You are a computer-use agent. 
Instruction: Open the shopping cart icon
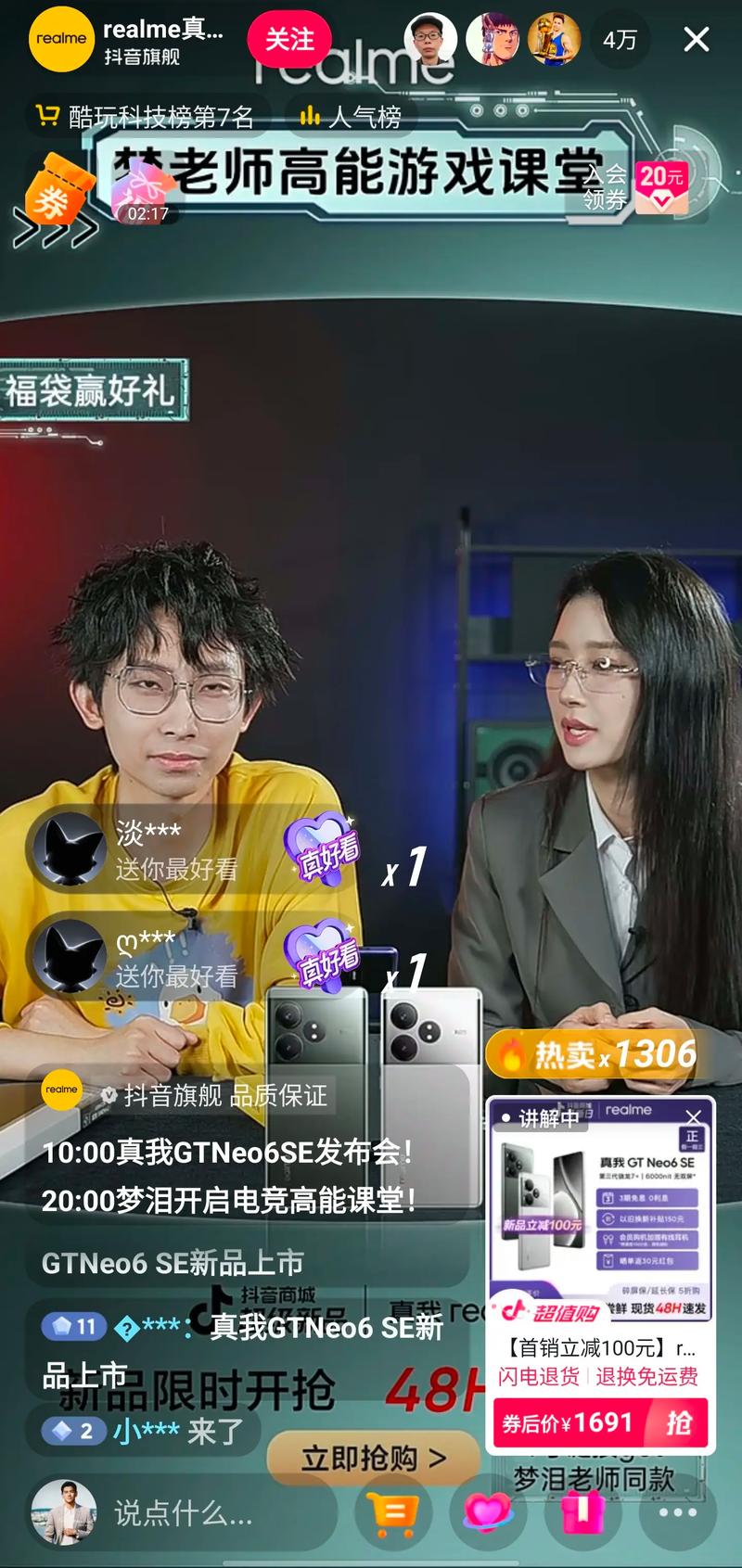click(392, 1512)
